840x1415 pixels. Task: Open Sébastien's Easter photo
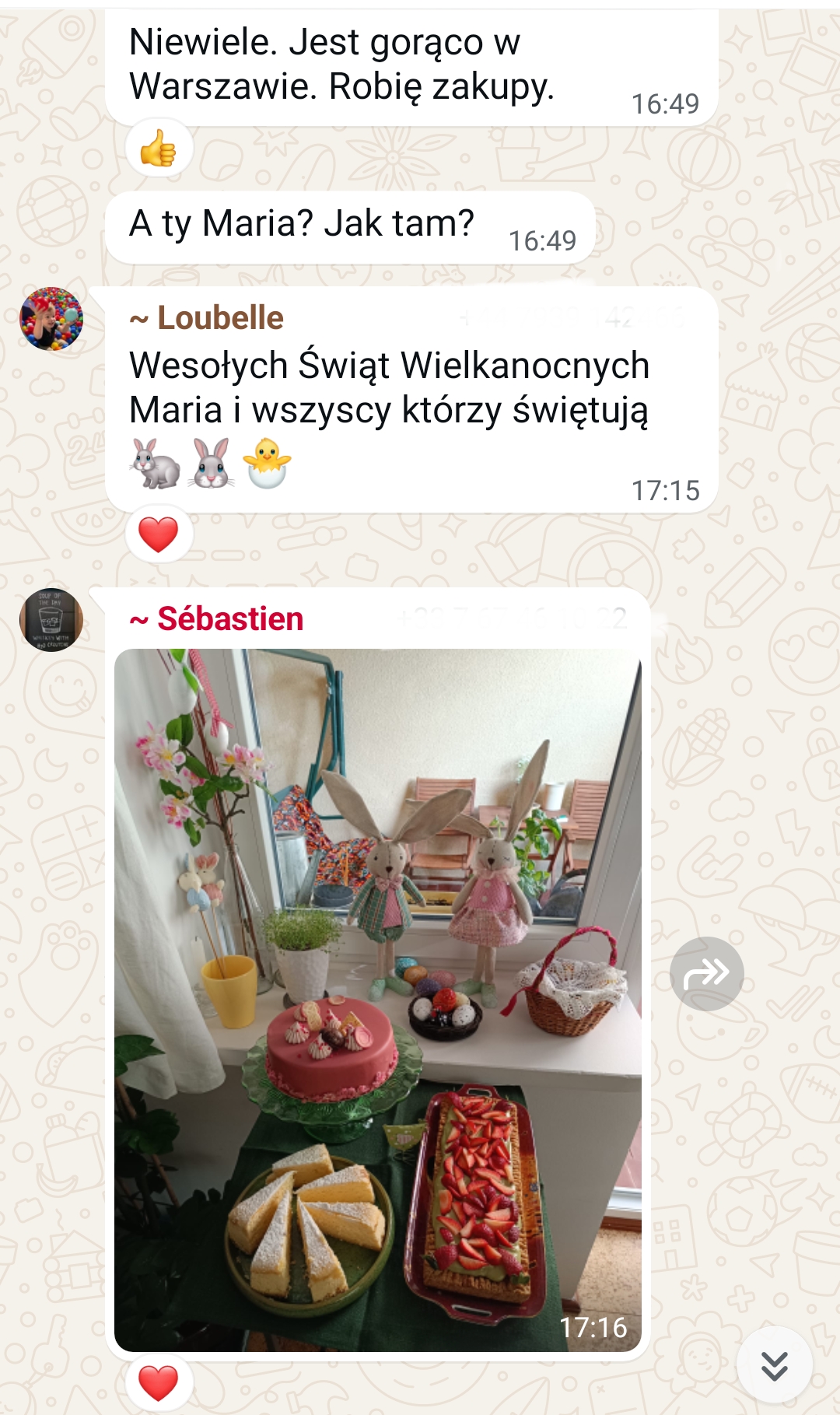(377, 1000)
